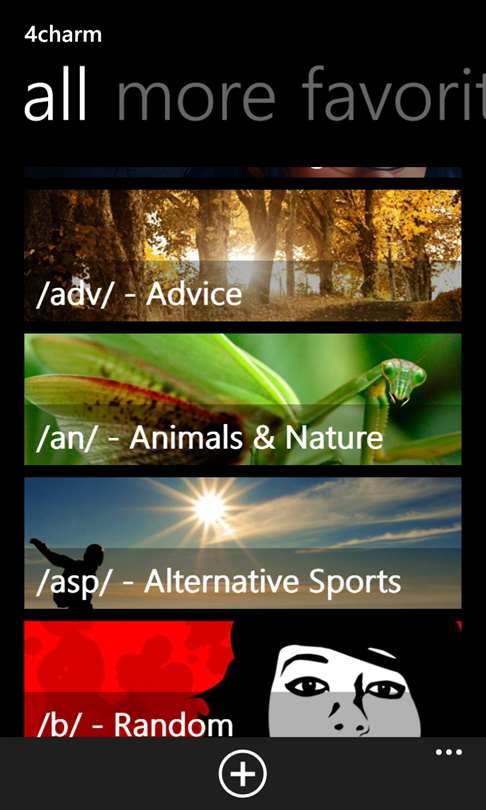The image size is (486, 810).
Task: Tap the plus add button
Action: point(243,774)
